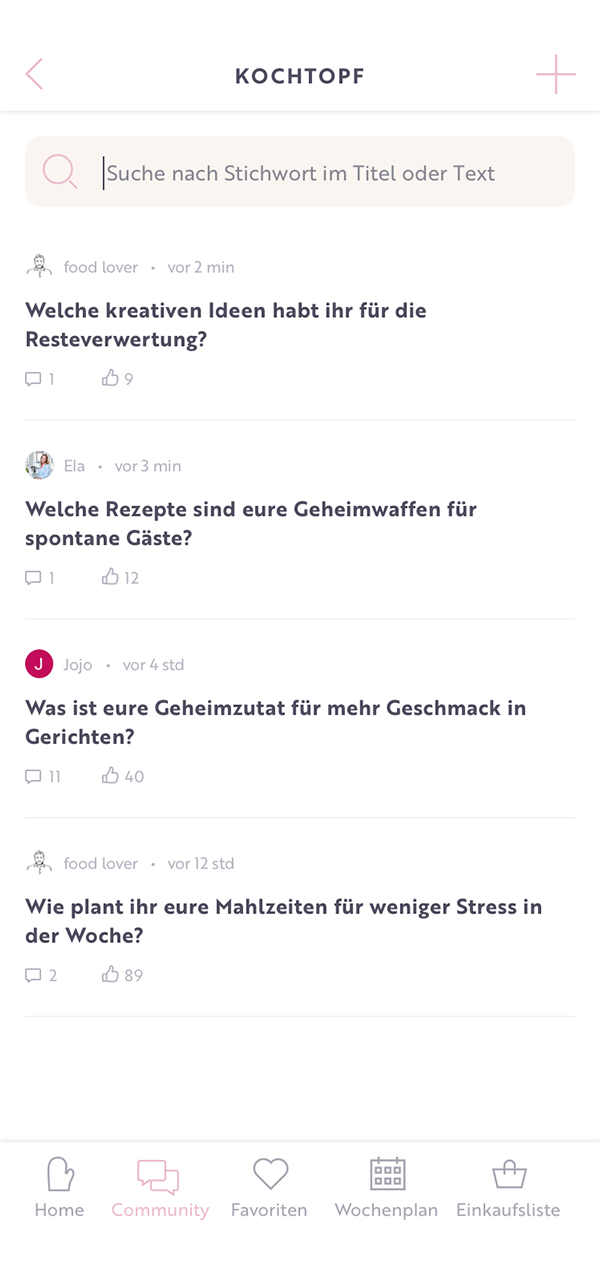
Task: Go to the Favoriten tab
Action: point(269,1188)
